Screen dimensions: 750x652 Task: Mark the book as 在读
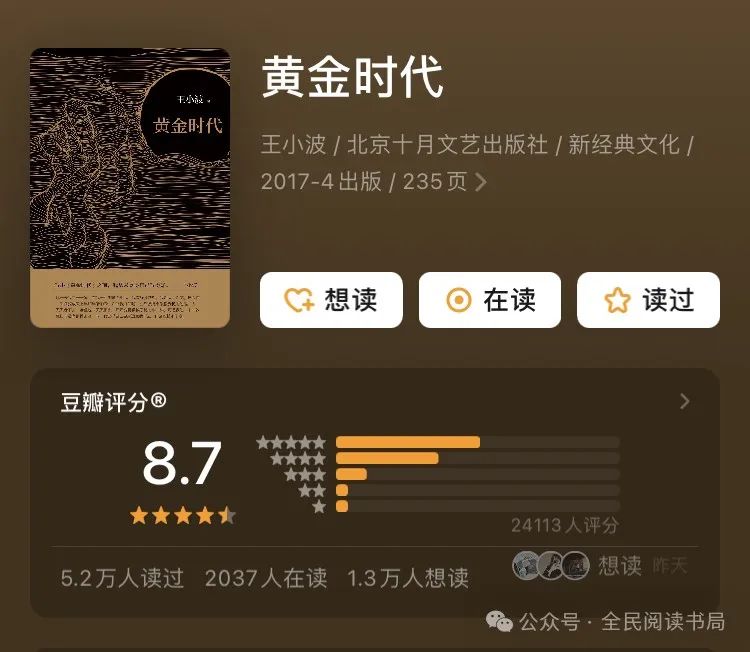(489, 300)
